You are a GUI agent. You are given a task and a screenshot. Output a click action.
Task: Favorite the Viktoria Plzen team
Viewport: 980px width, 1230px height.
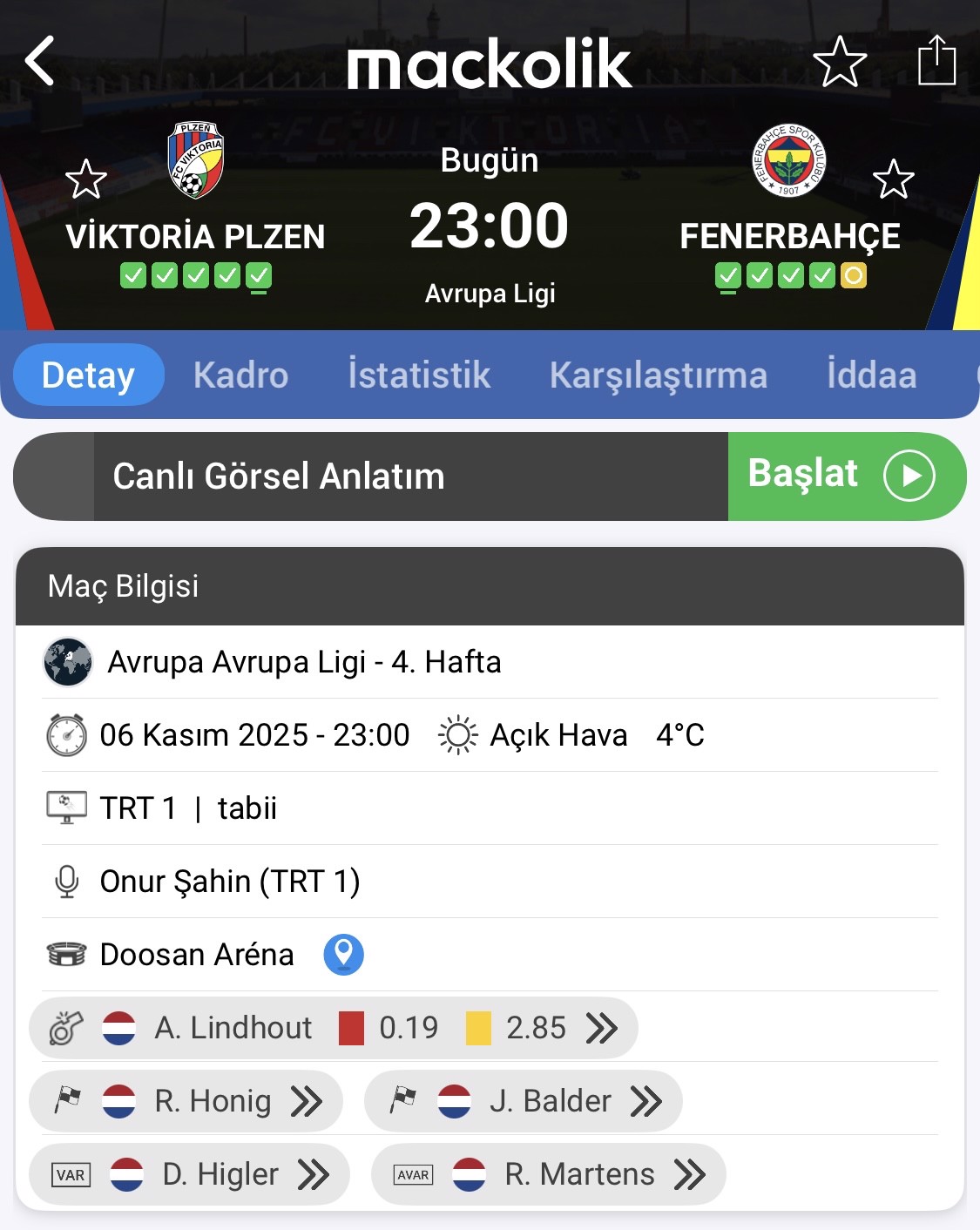[86, 179]
